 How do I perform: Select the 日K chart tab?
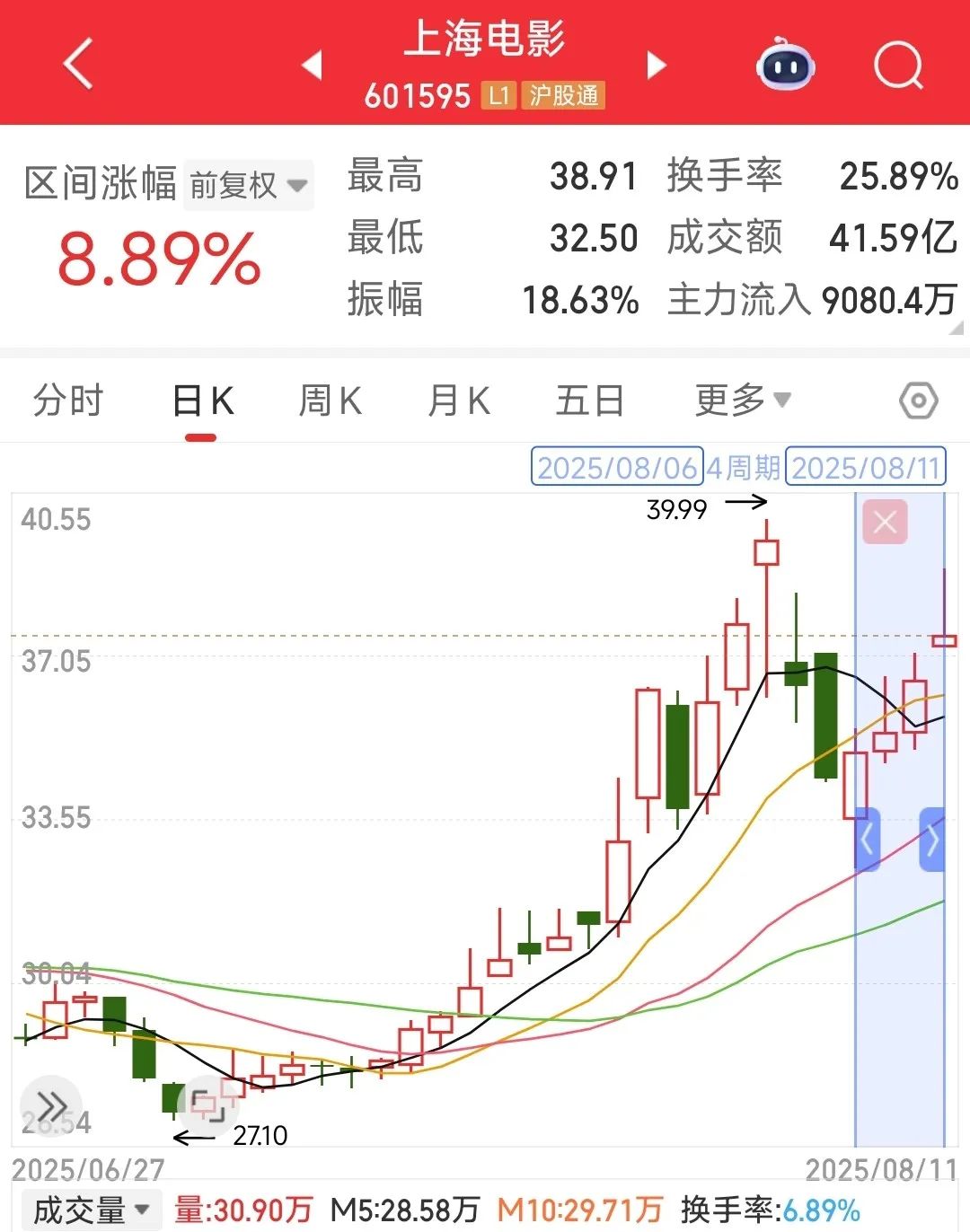pyautogui.click(x=203, y=400)
